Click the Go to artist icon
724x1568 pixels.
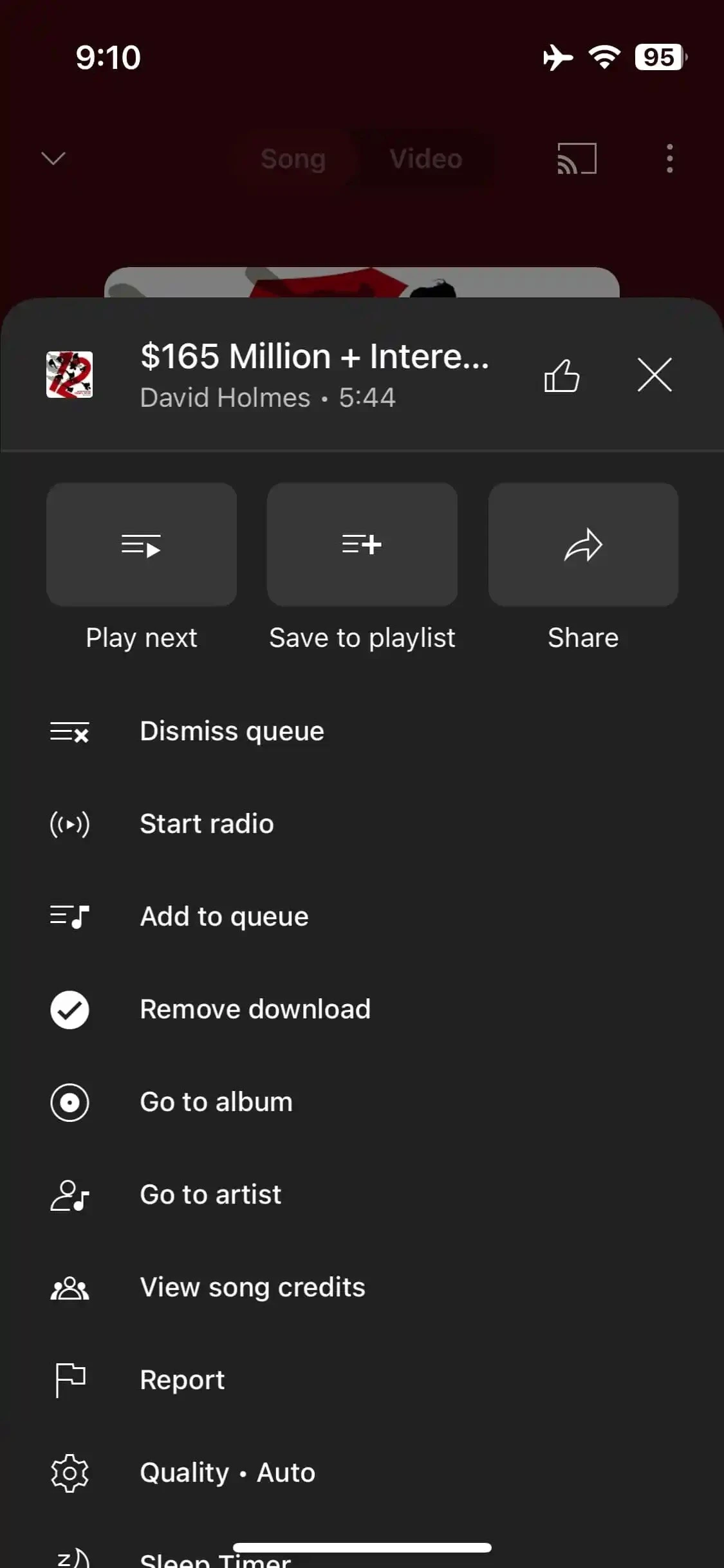(70, 1194)
